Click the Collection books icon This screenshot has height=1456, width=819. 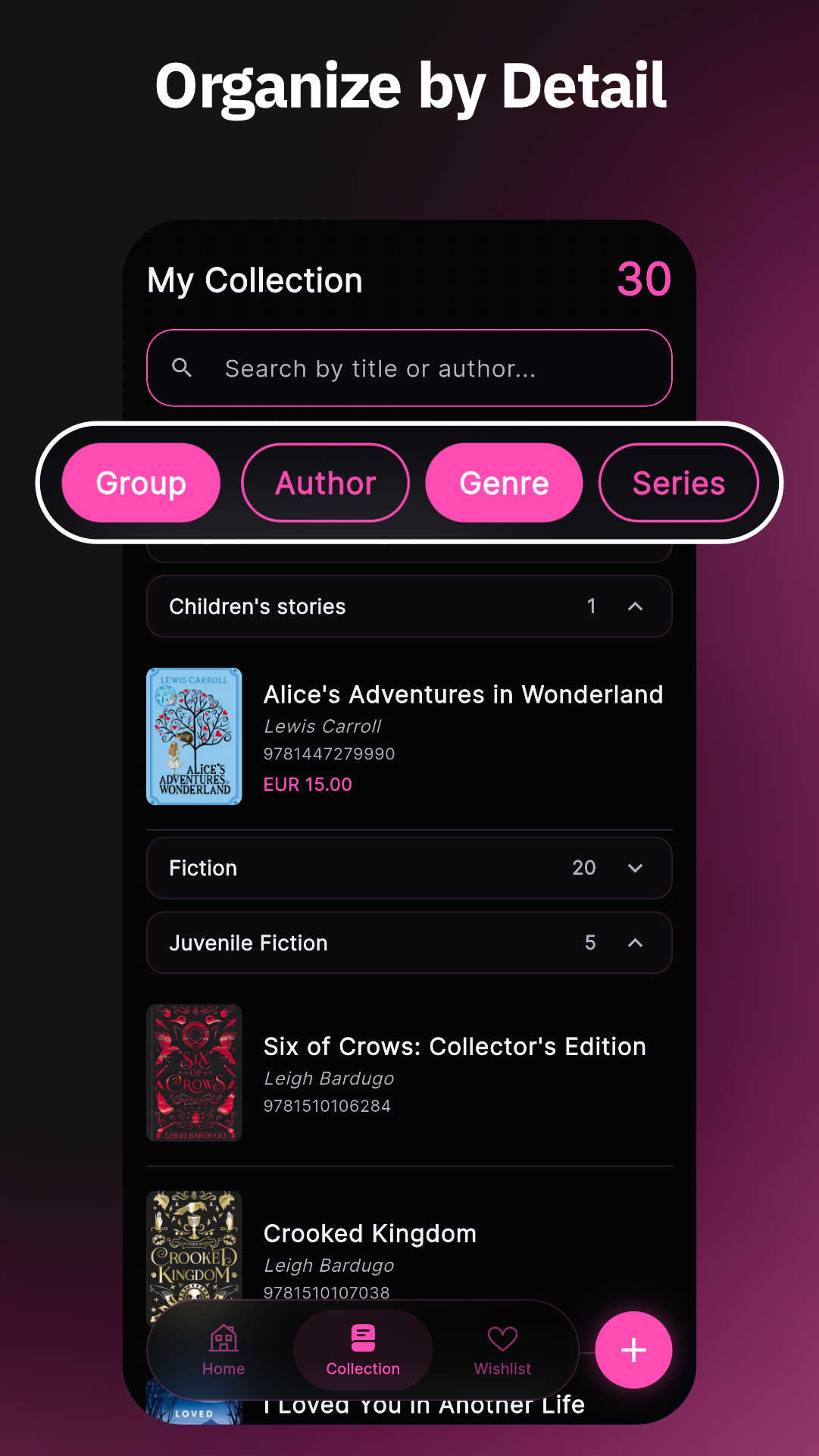pos(363,1336)
